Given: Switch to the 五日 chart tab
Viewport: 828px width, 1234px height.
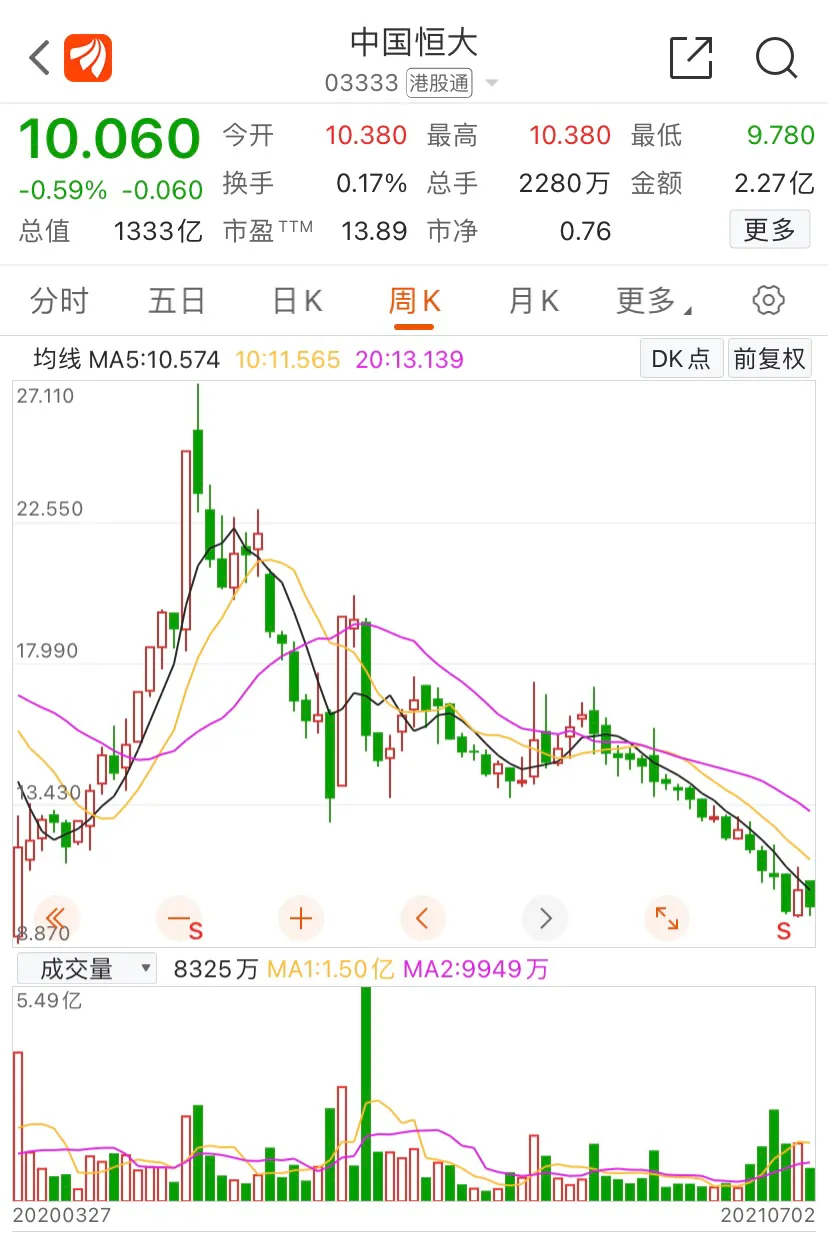Looking at the screenshot, I should [x=177, y=301].
